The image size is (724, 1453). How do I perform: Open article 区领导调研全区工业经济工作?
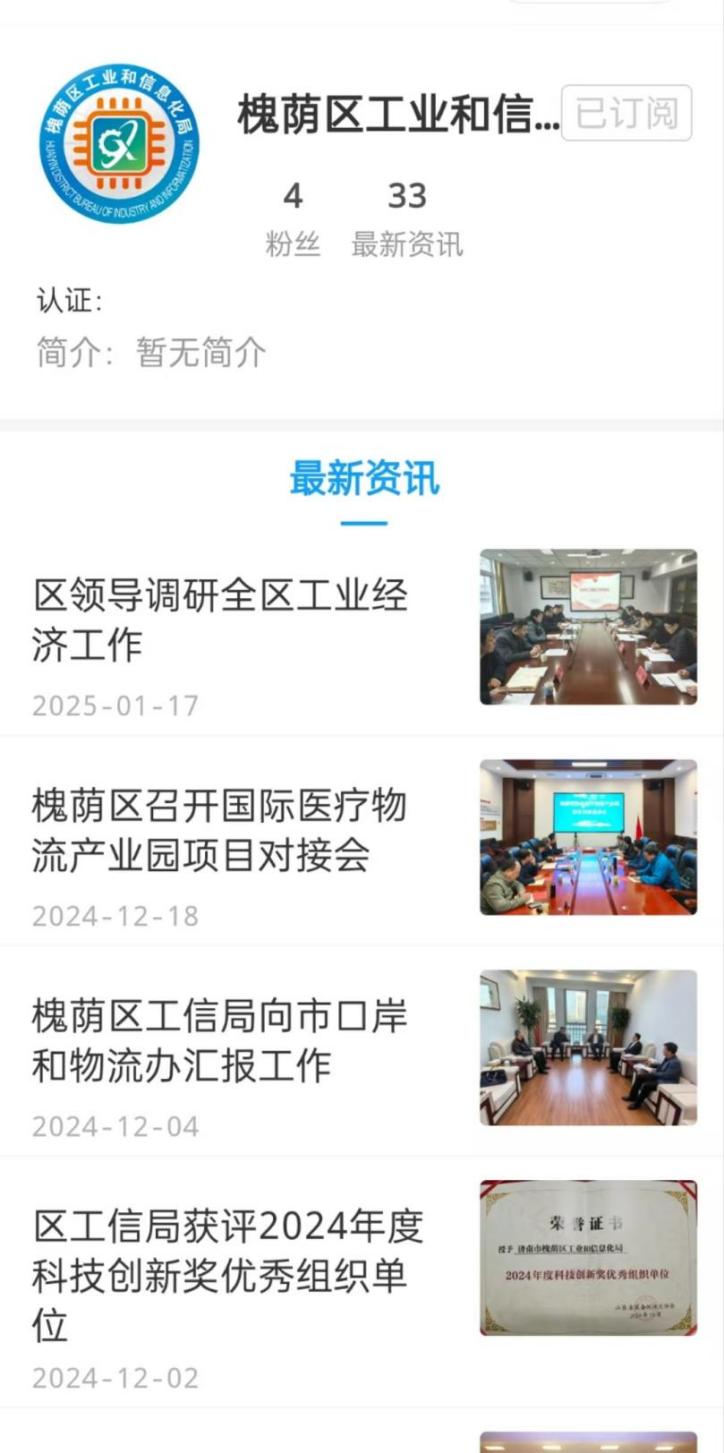(221, 620)
